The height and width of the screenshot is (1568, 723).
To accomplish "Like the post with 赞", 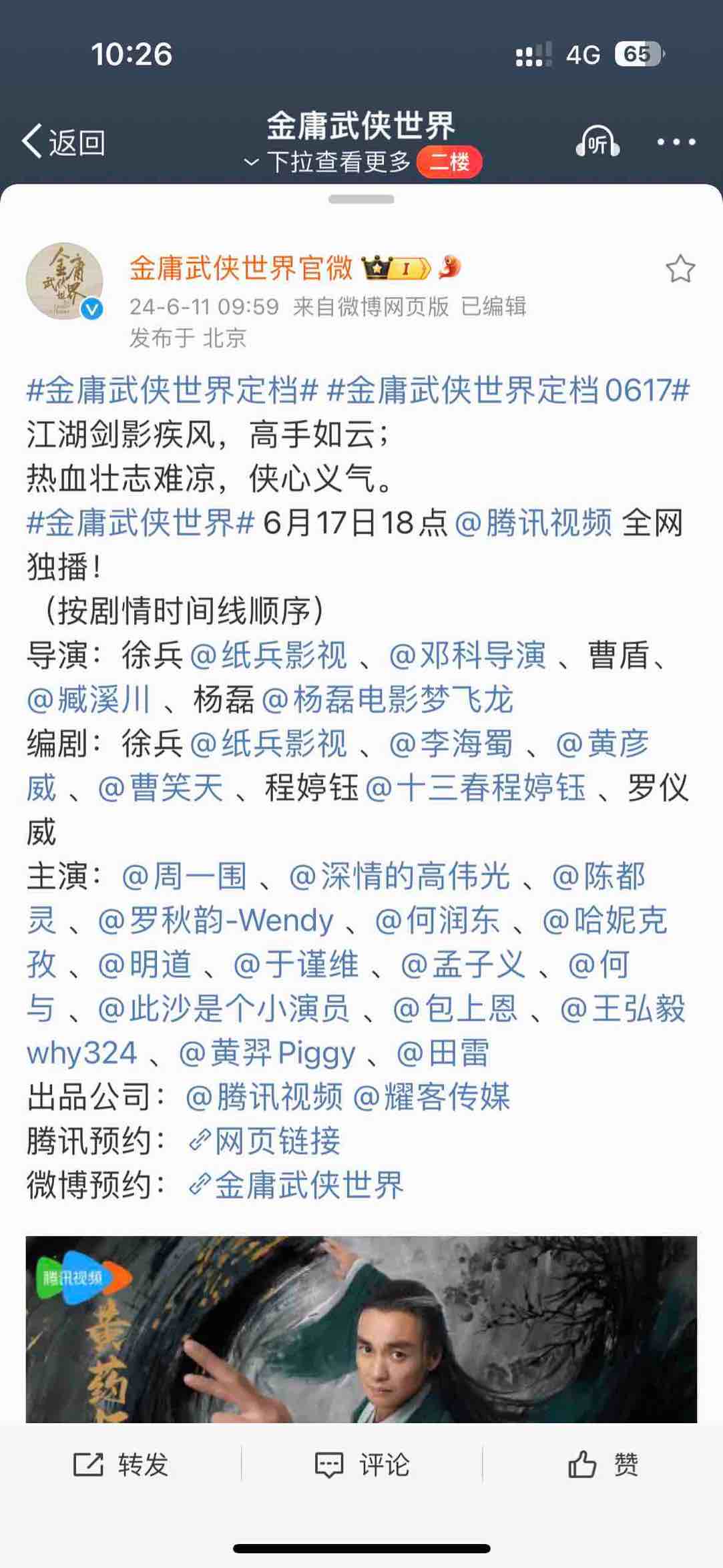I will pos(603,1465).
